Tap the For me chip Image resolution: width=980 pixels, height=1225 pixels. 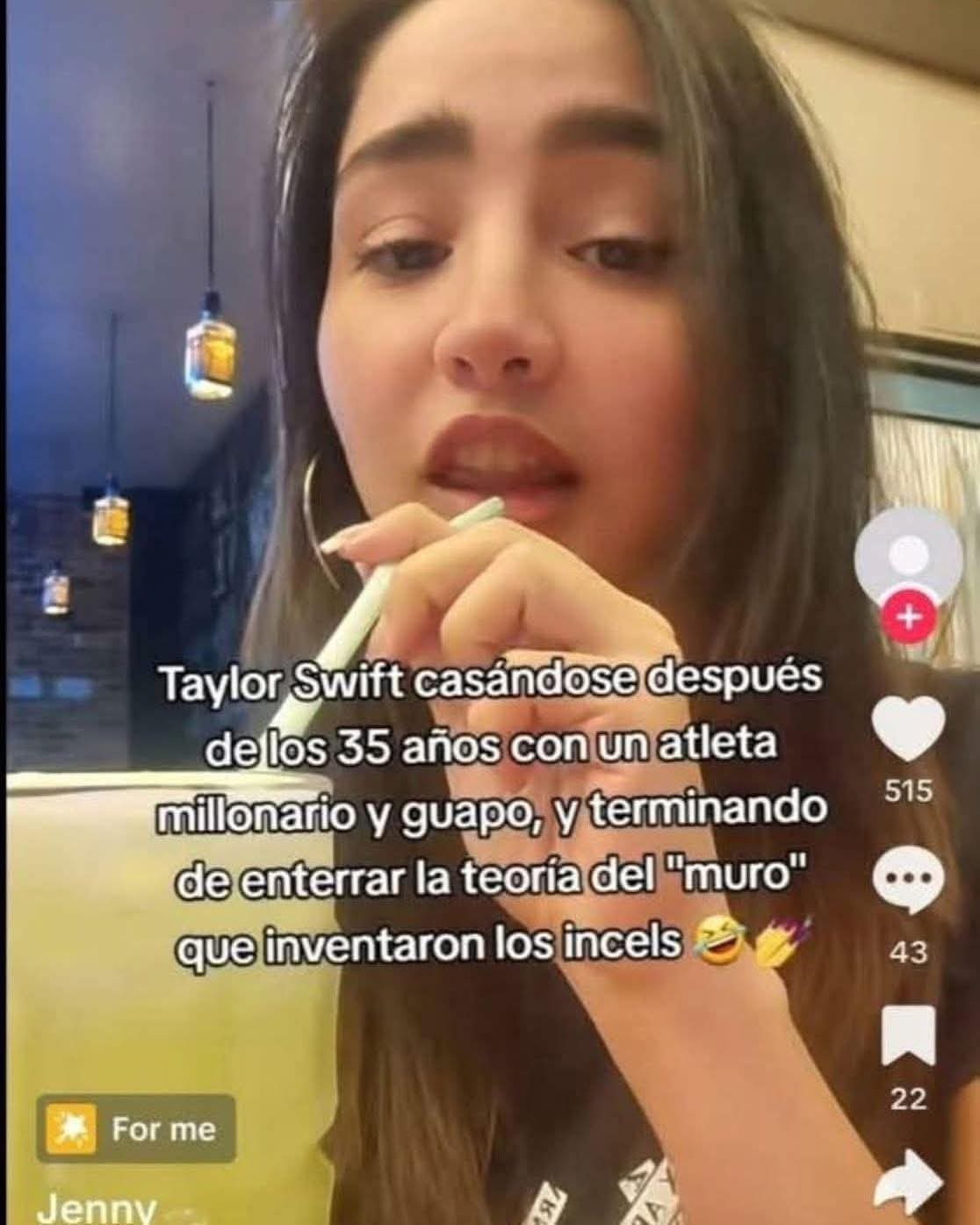(135, 1128)
